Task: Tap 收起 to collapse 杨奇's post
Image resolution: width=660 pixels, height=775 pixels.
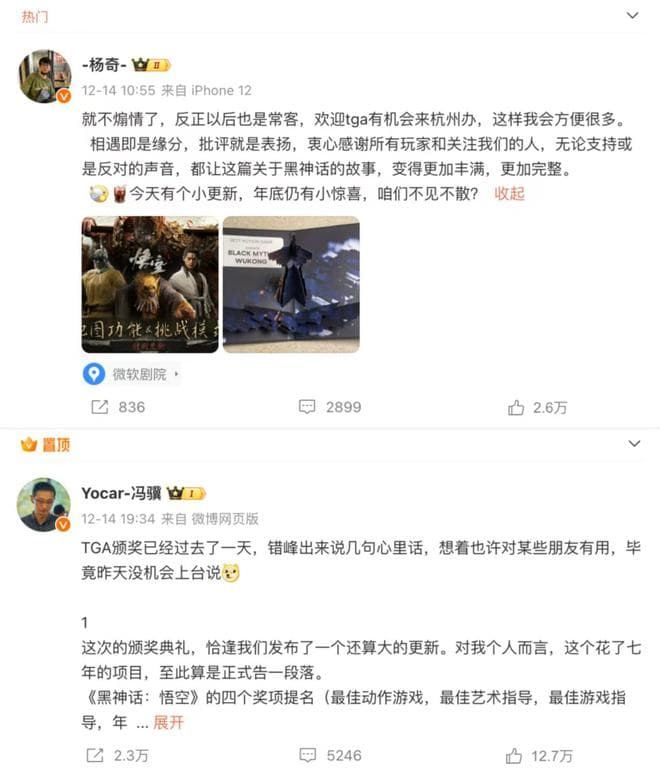Action: click(509, 193)
